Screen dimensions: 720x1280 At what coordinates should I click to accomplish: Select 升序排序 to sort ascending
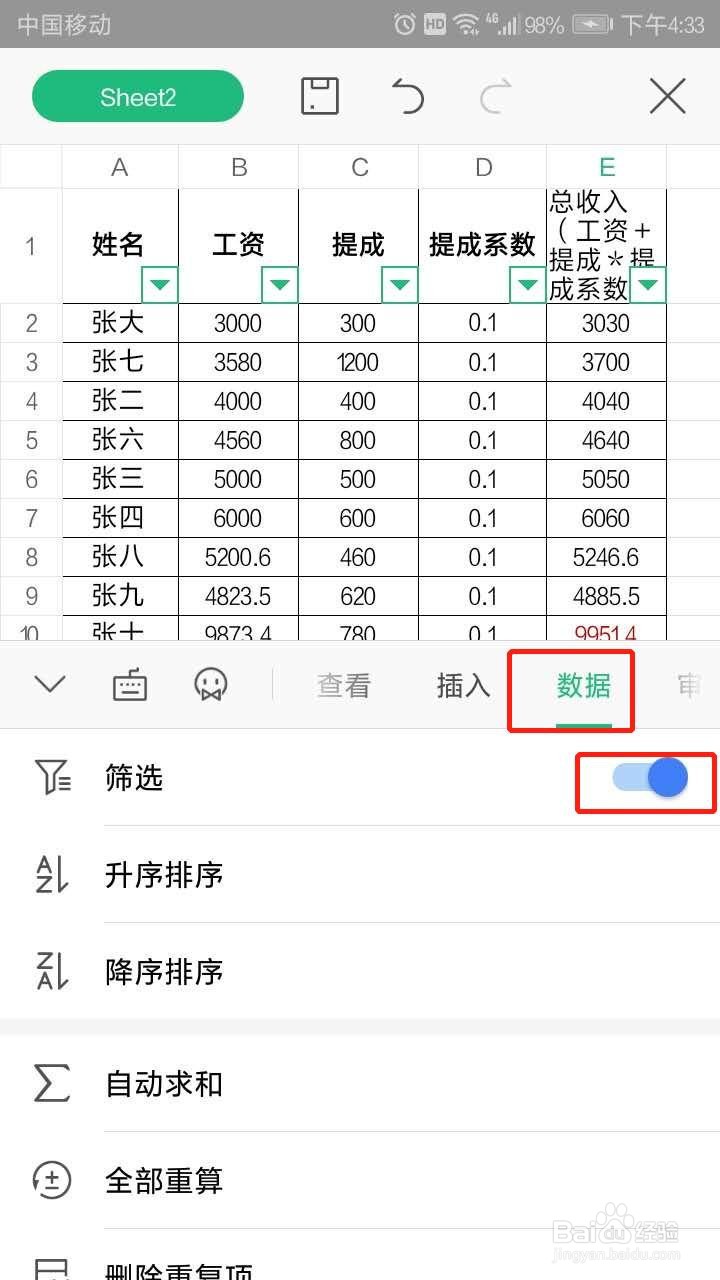click(165, 875)
